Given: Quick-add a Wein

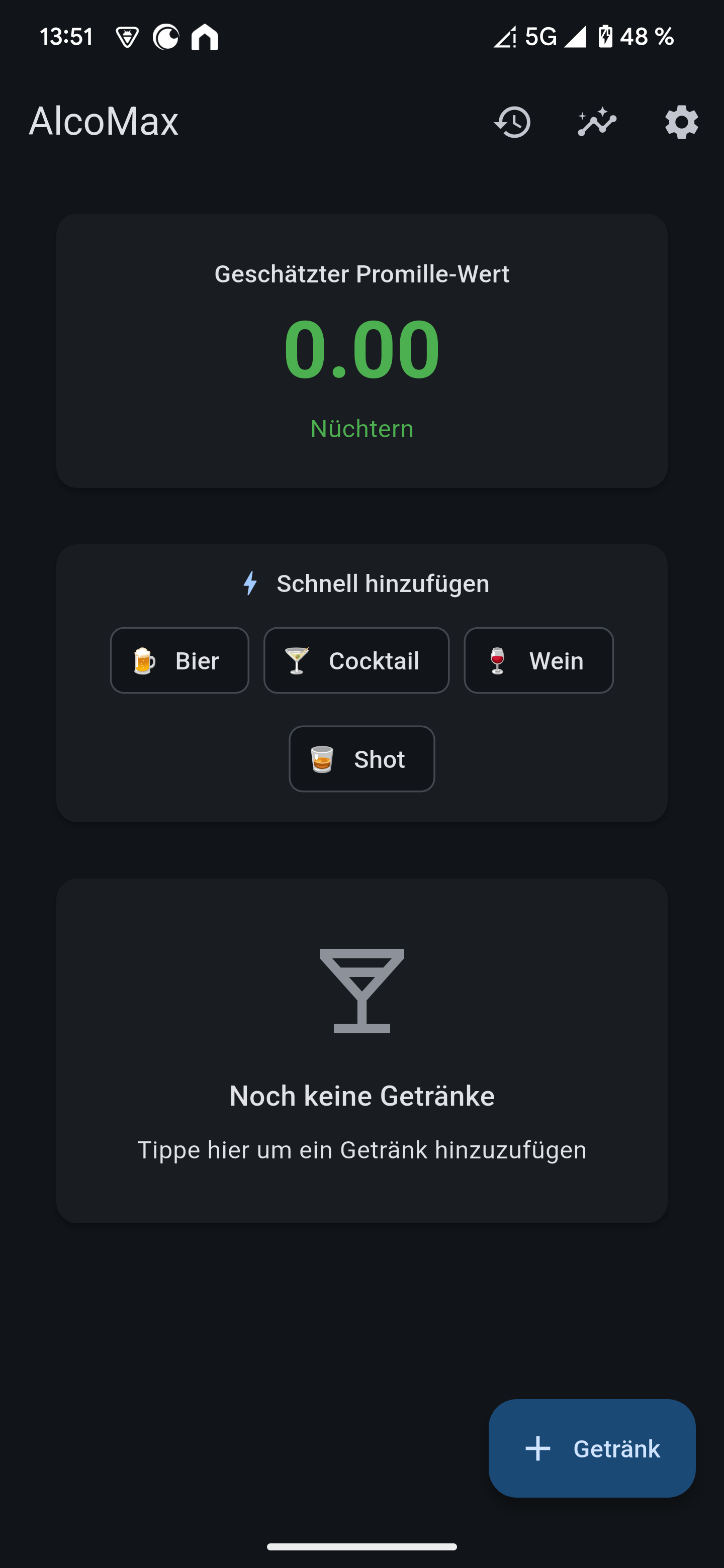Looking at the screenshot, I should click(x=538, y=660).
